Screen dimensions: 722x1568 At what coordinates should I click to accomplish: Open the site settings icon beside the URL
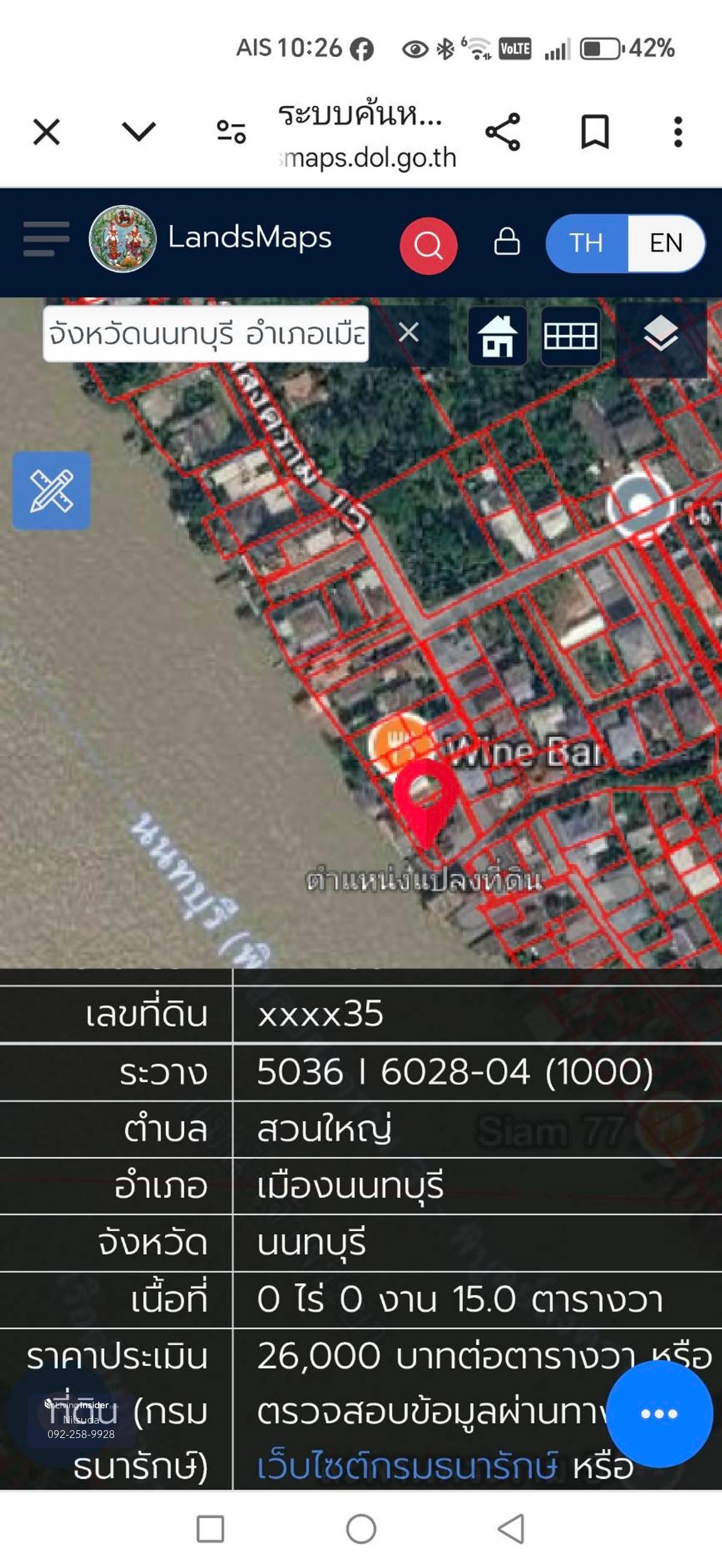(231, 131)
